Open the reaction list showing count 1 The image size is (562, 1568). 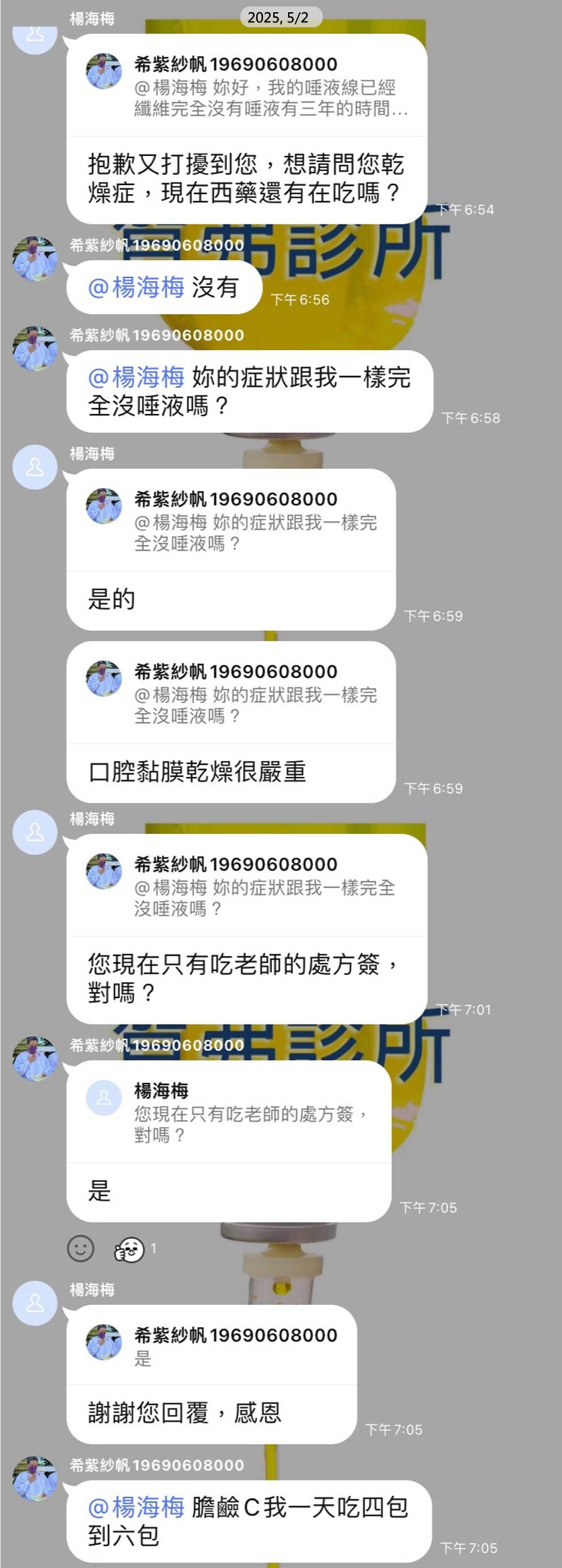[135, 1248]
